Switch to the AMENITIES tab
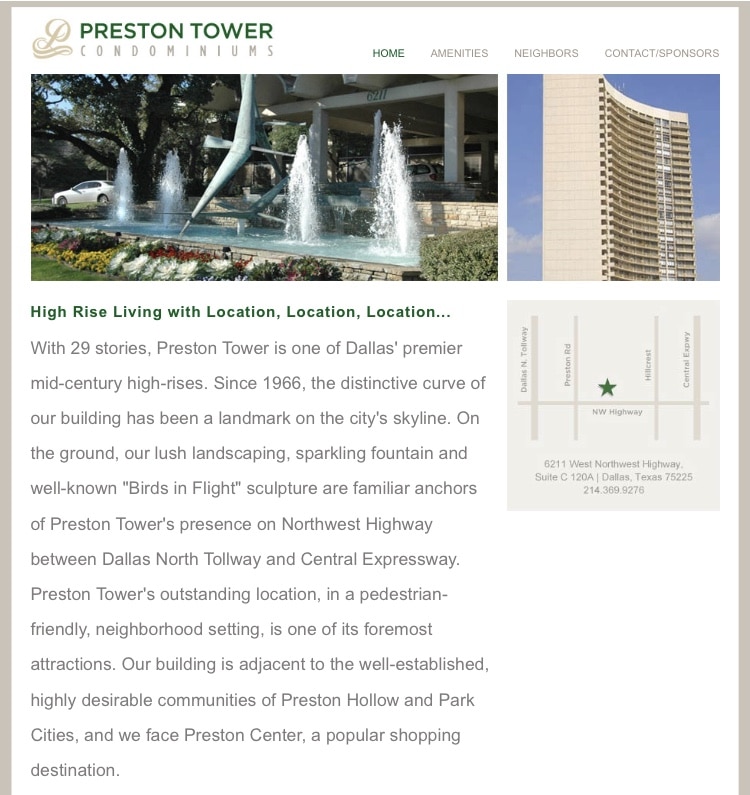This screenshot has width=750, height=795. 459,54
